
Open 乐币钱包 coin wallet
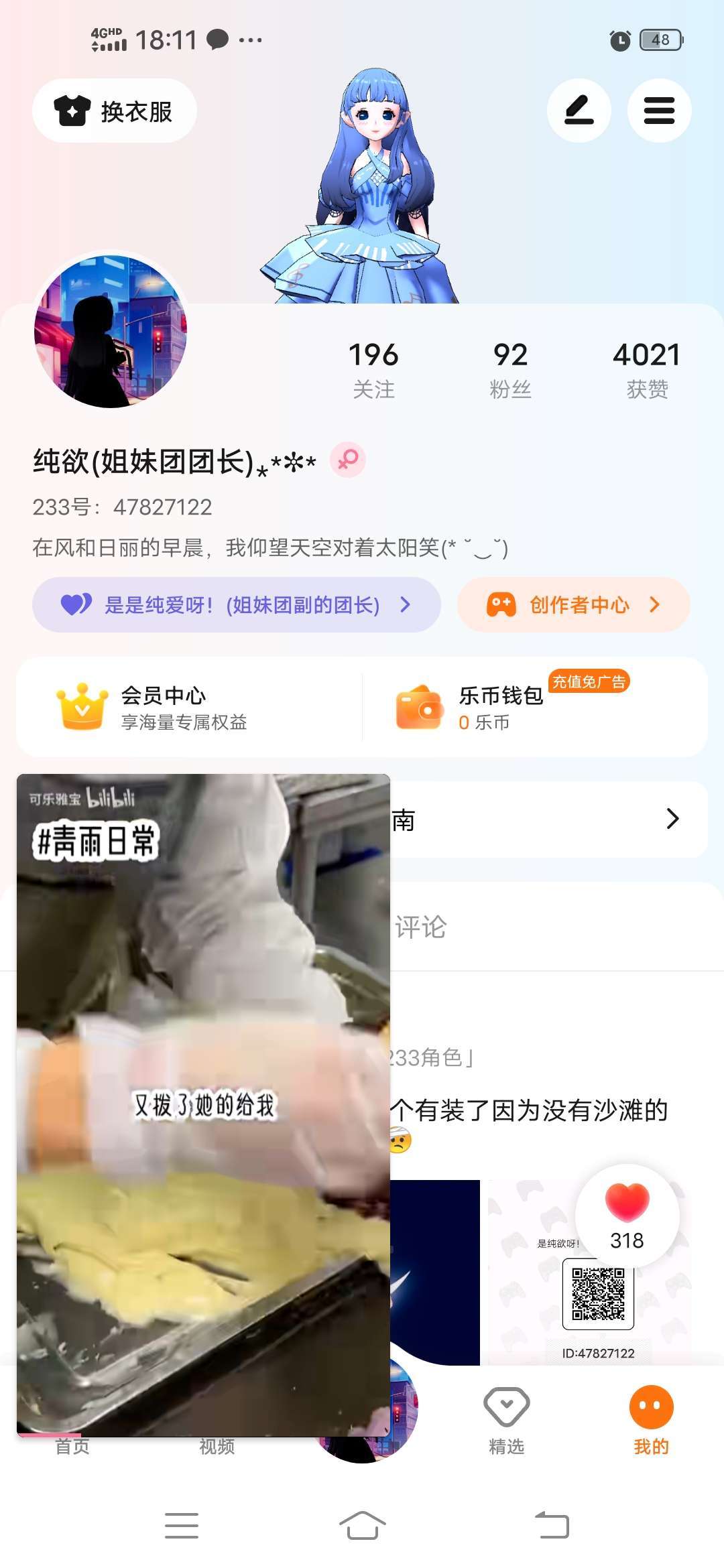(x=535, y=707)
